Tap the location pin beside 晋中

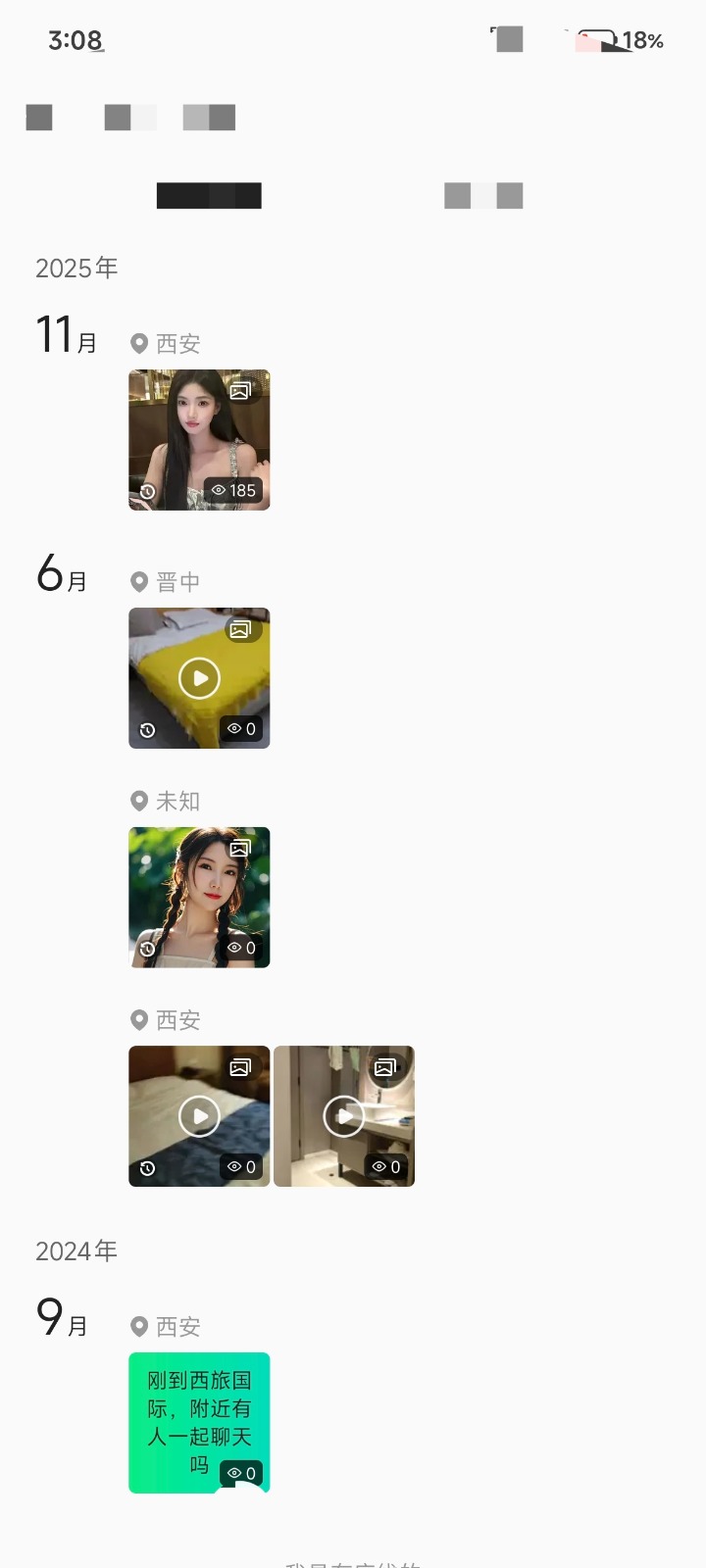[139, 581]
